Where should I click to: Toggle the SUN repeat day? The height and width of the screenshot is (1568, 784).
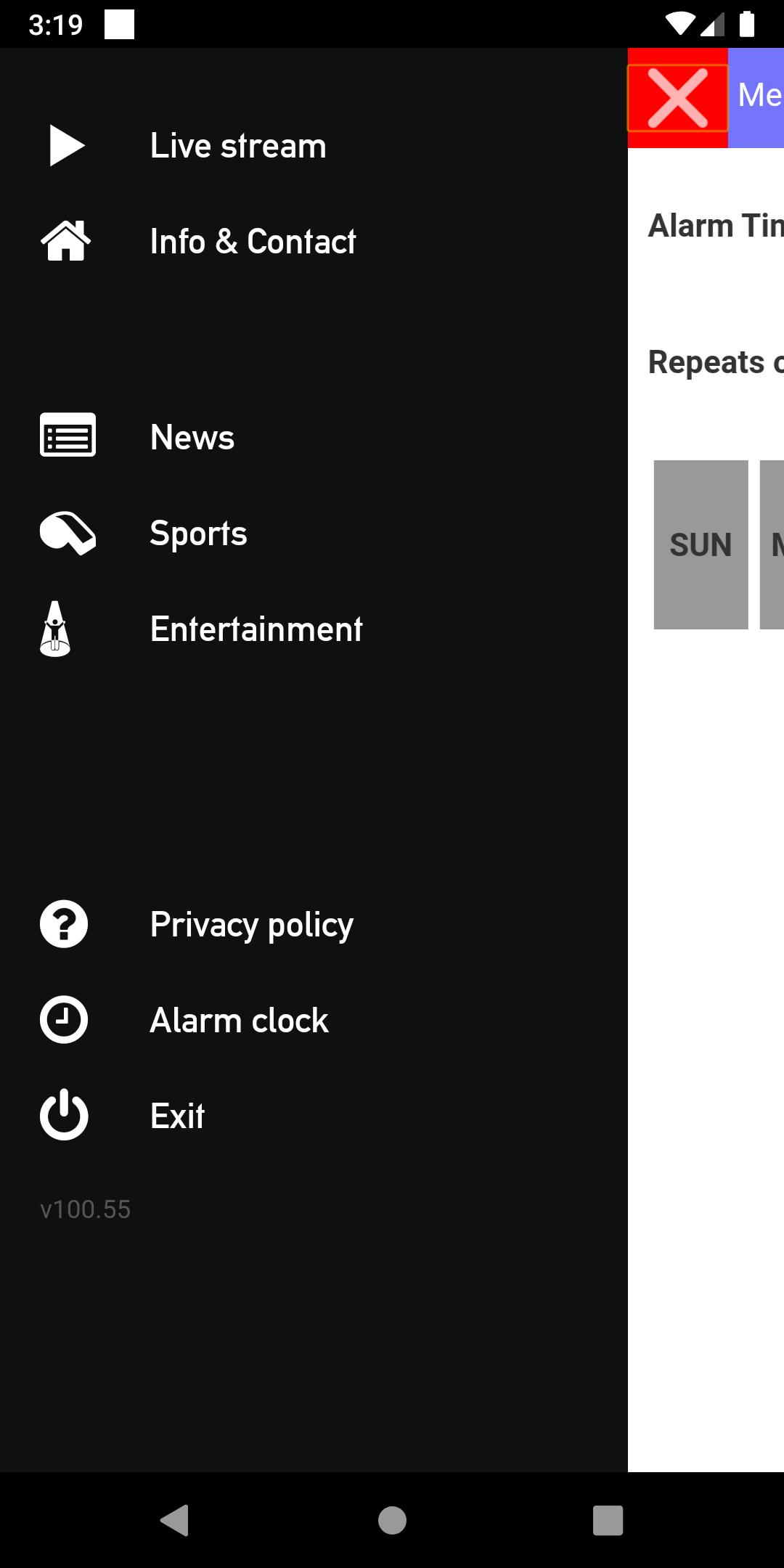701,544
